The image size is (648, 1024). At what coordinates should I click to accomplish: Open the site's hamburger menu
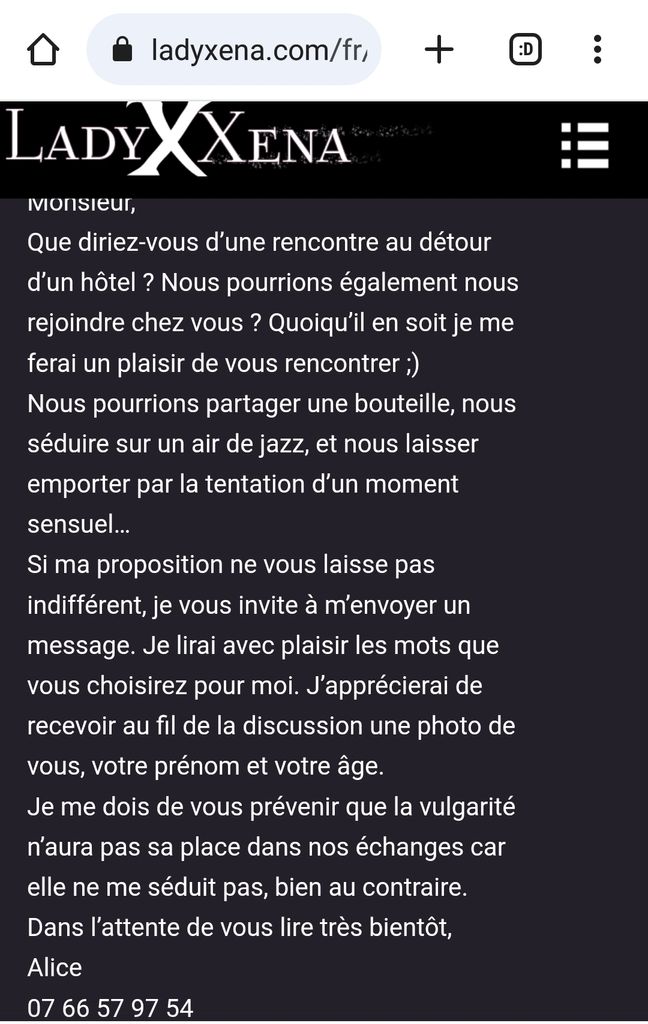(x=585, y=145)
